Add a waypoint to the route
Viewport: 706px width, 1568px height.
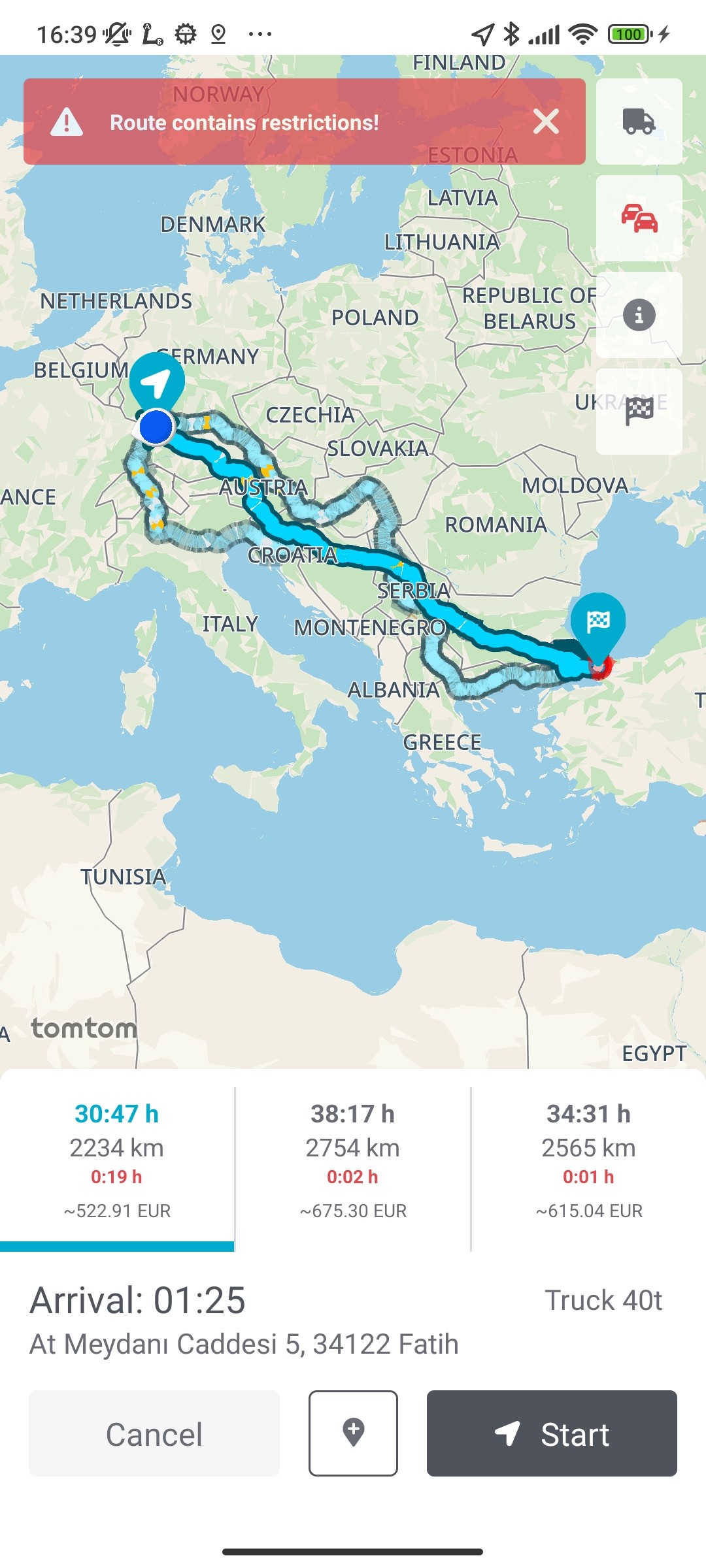(x=353, y=1433)
